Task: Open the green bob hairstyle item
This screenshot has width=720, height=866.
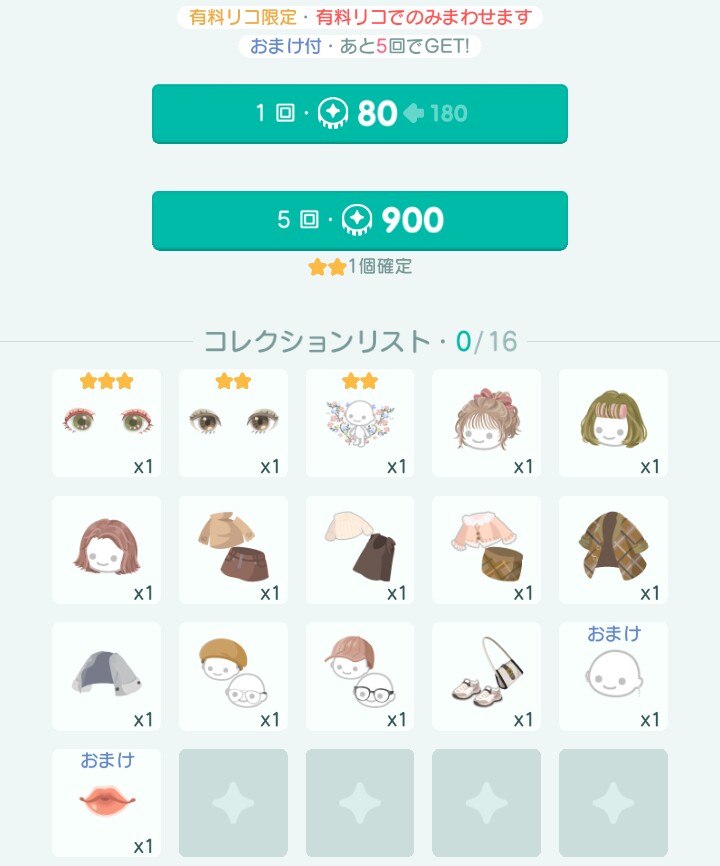Action: pos(613,423)
